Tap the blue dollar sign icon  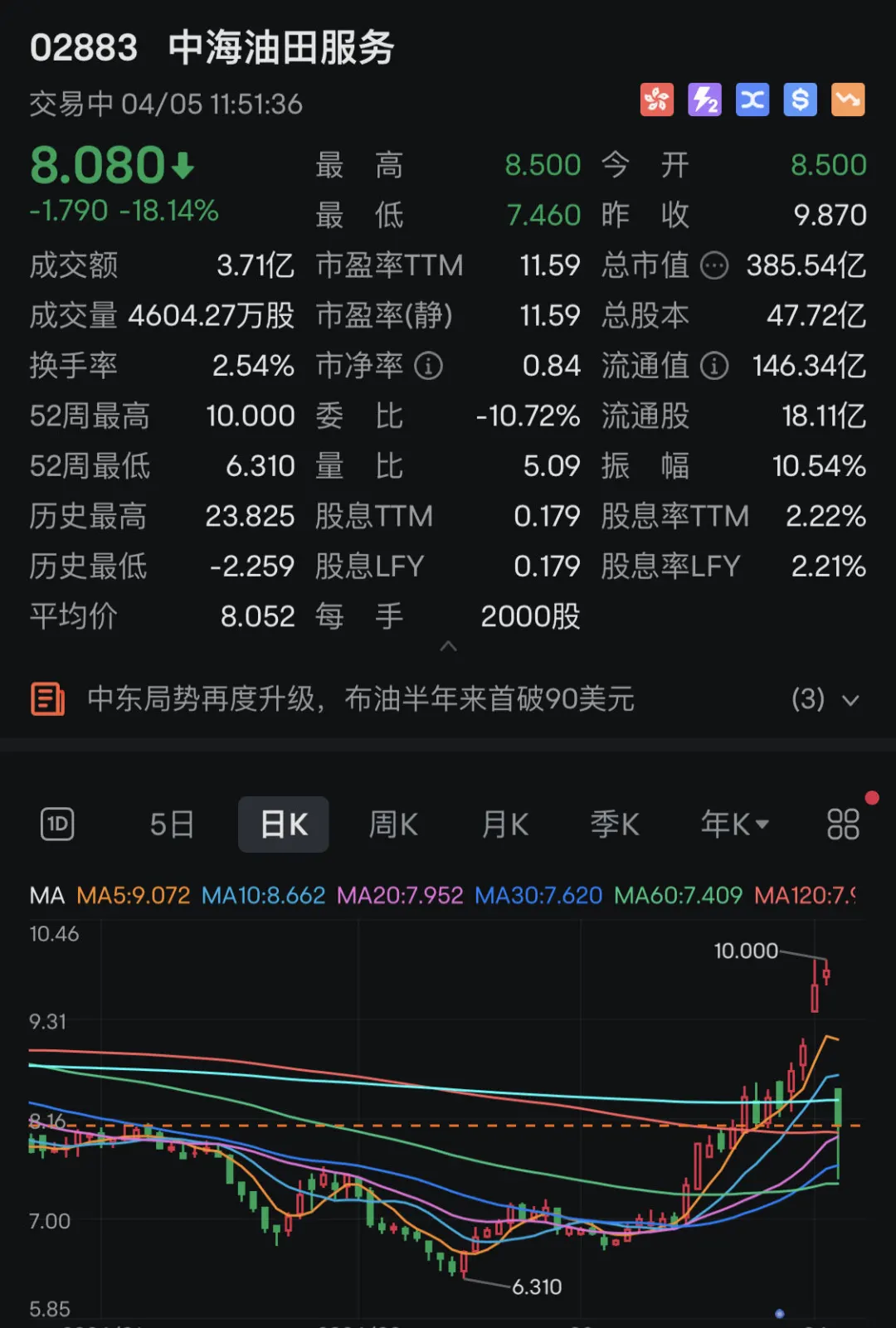click(x=801, y=100)
